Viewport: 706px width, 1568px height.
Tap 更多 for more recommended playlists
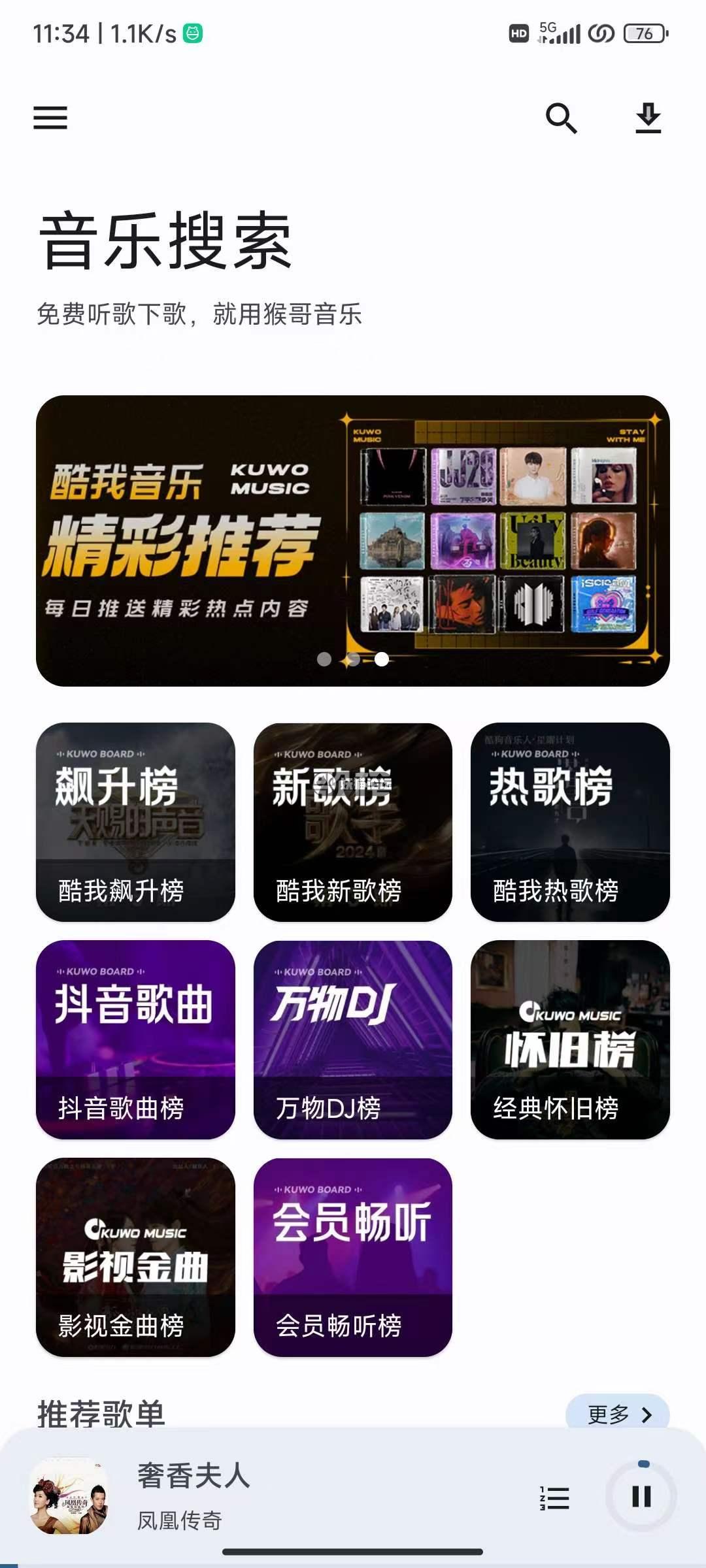pyautogui.click(x=618, y=1414)
